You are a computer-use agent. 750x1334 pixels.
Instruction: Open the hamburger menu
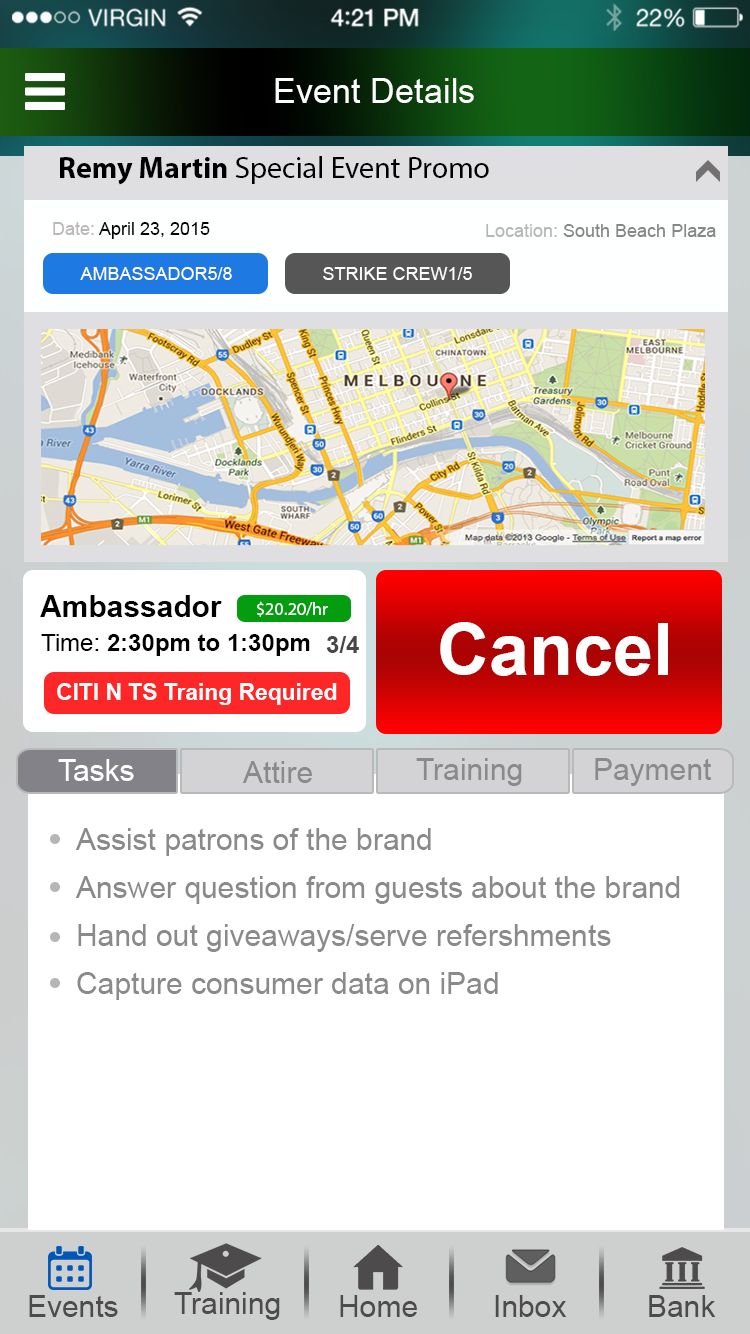[45, 92]
